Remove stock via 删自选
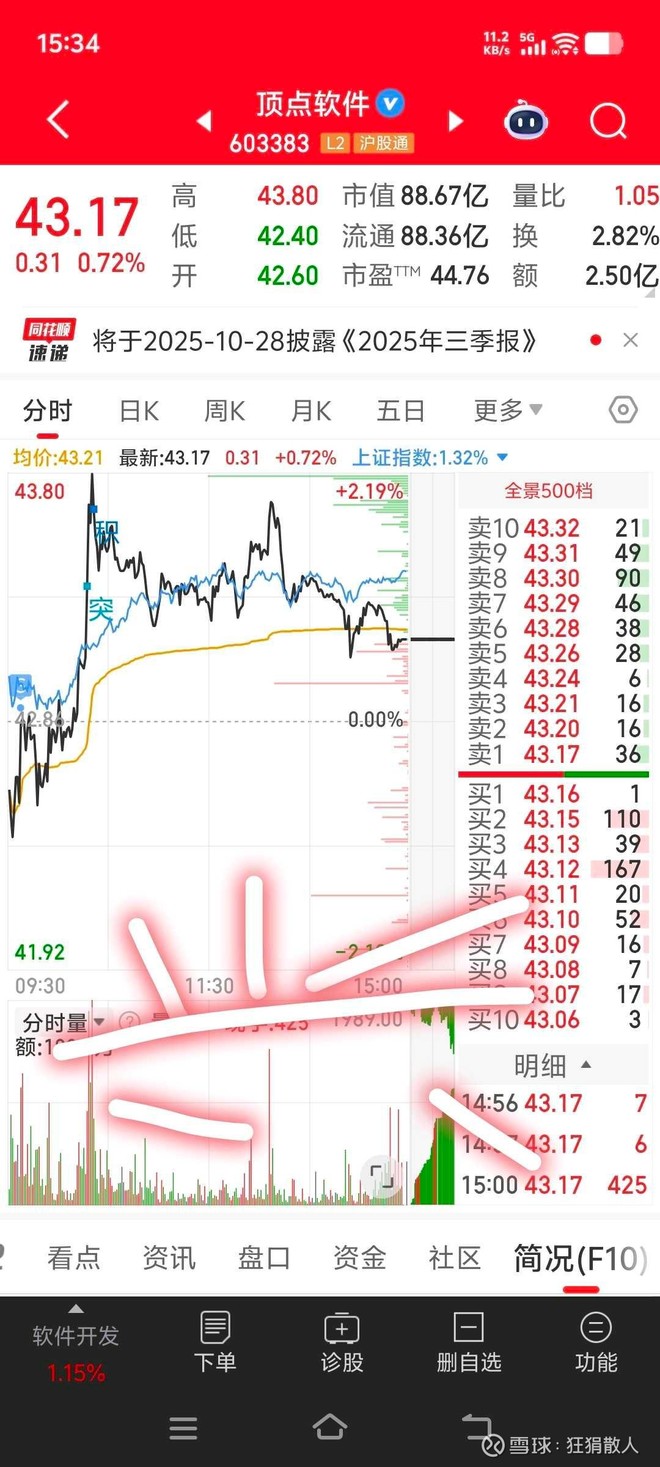This screenshot has height=1467, width=660. 469,1342
